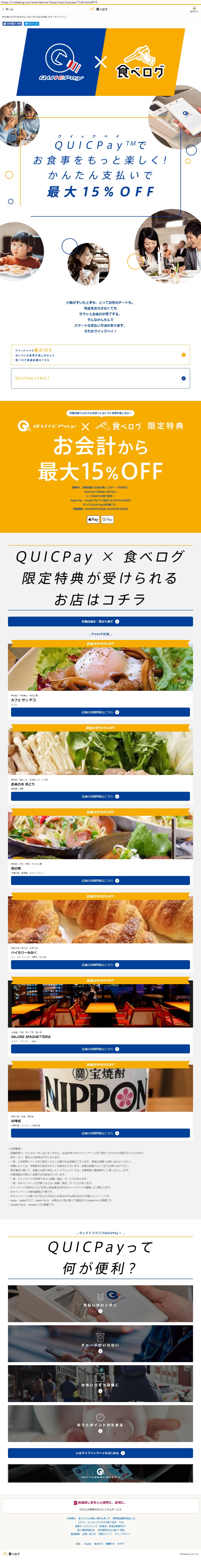The width and height of the screenshot is (201, 1568).
Task: Open the QUICPayってなに? link
Action: (x=100, y=378)
